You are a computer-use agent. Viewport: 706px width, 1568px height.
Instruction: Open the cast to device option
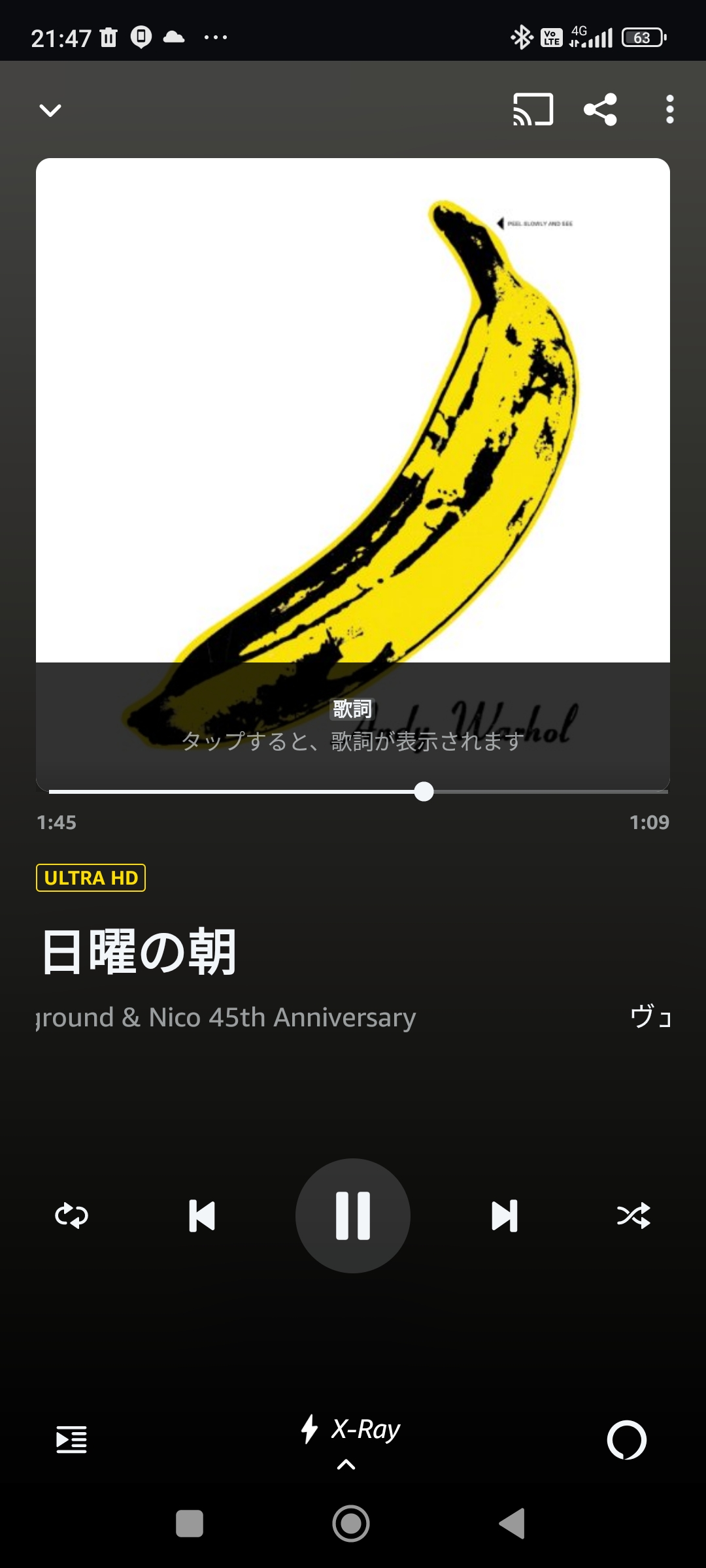point(533,109)
